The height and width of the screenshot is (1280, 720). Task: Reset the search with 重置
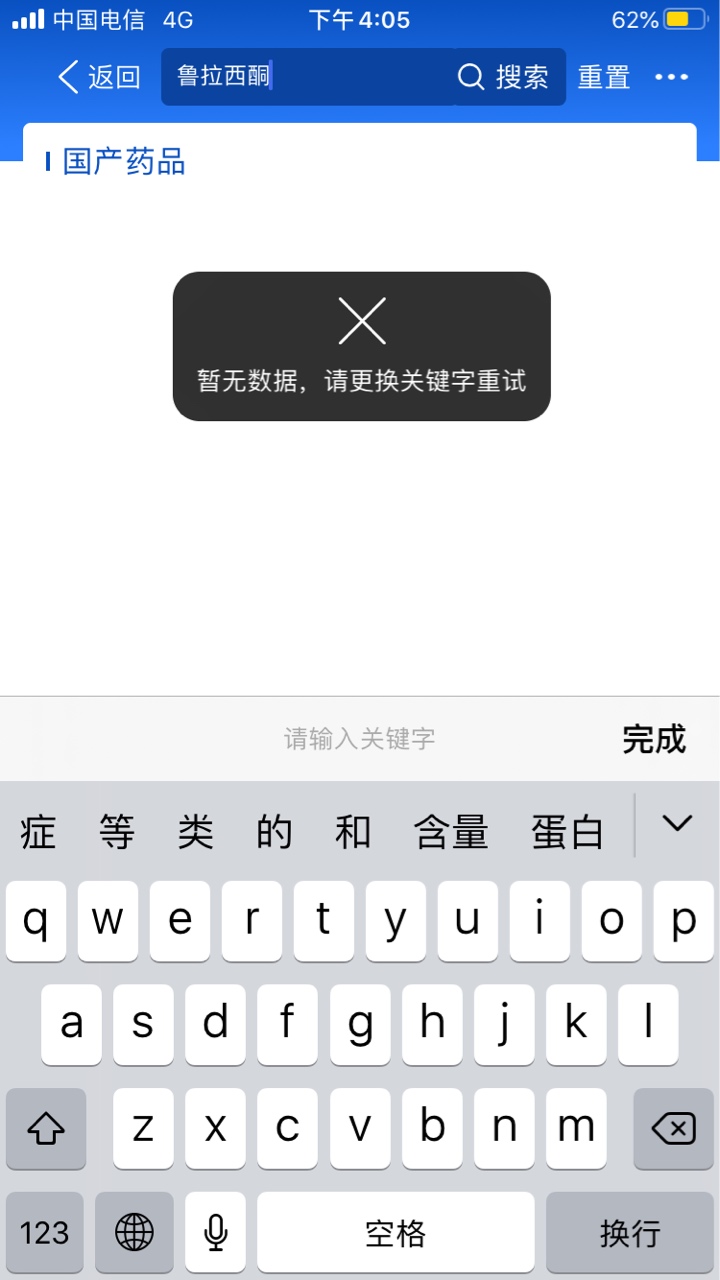(604, 77)
